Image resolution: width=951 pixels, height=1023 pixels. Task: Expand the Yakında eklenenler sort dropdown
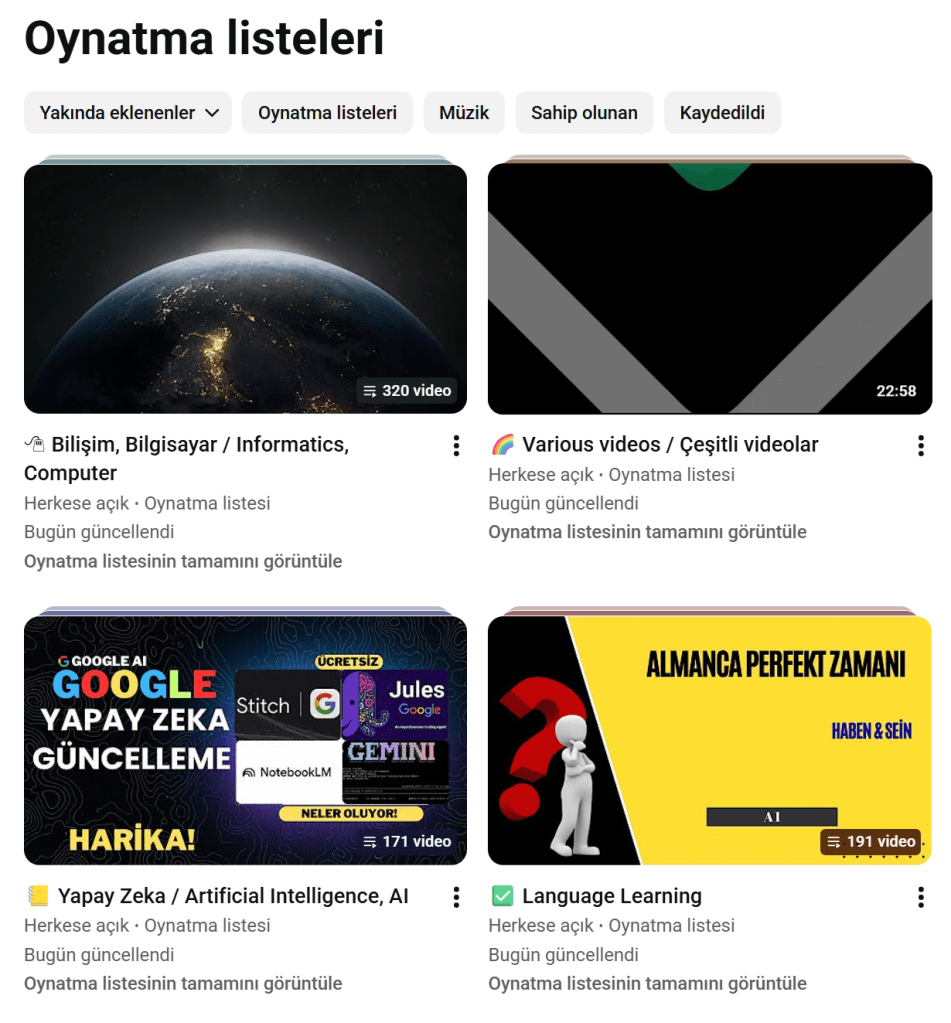[x=128, y=113]
